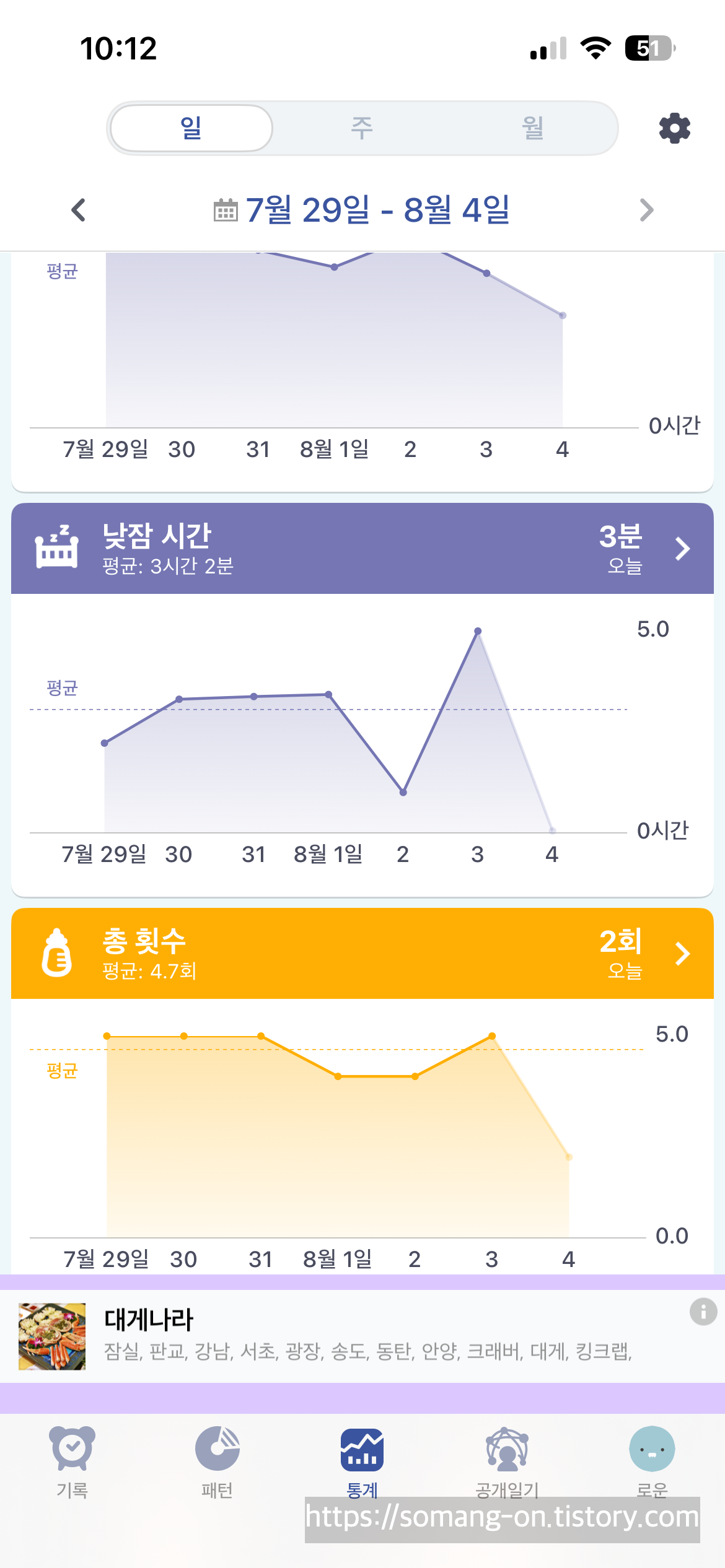Select the 일 (day) segment
725x1568 pixels.
[x=191, y=128]
